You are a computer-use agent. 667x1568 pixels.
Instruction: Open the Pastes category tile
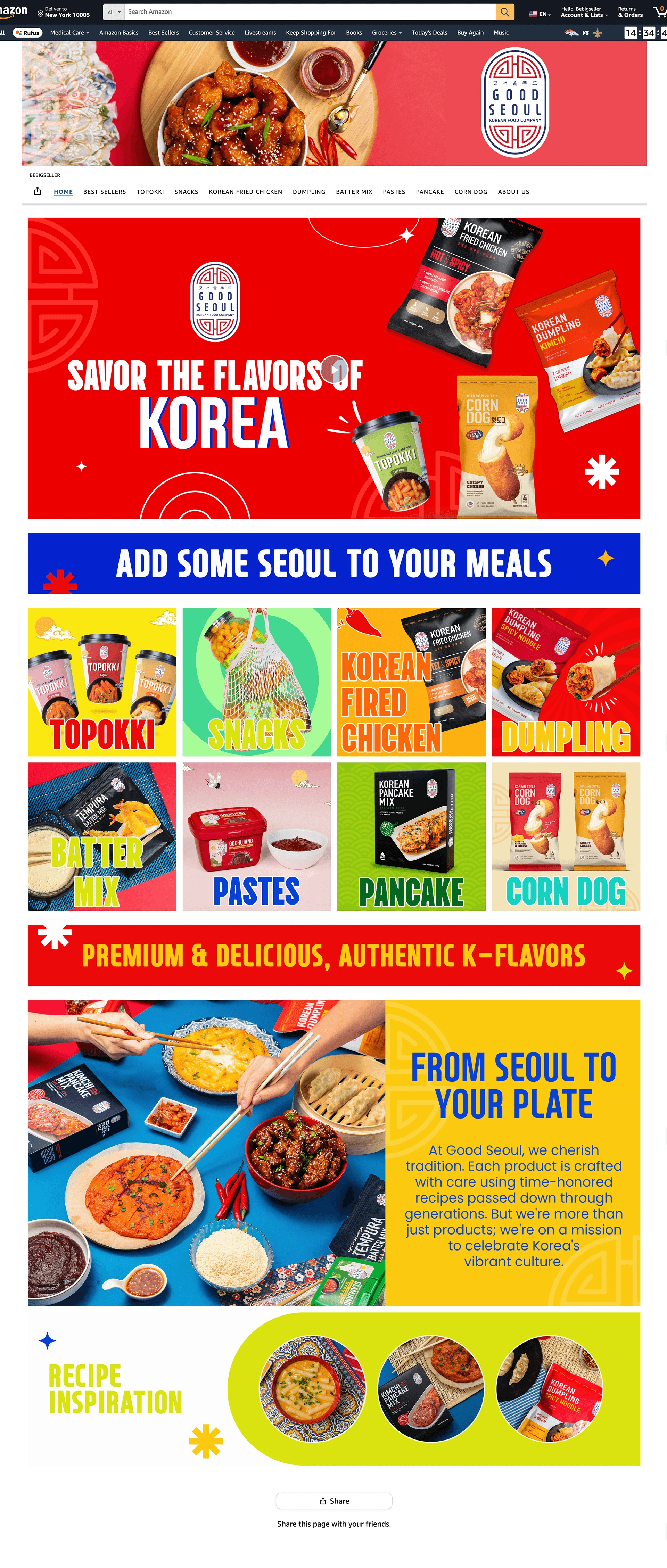[x=256, y=836]
